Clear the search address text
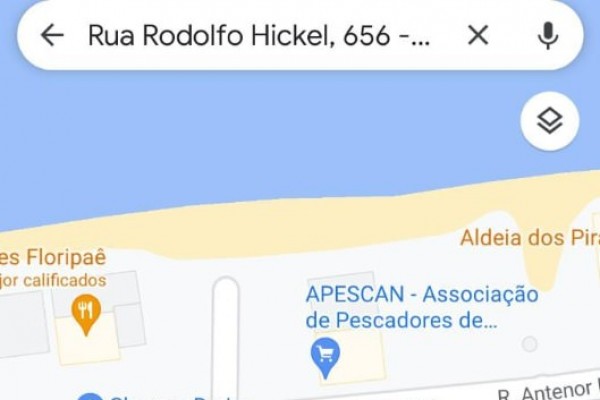600x400 pixels. [x=479, y=36]
